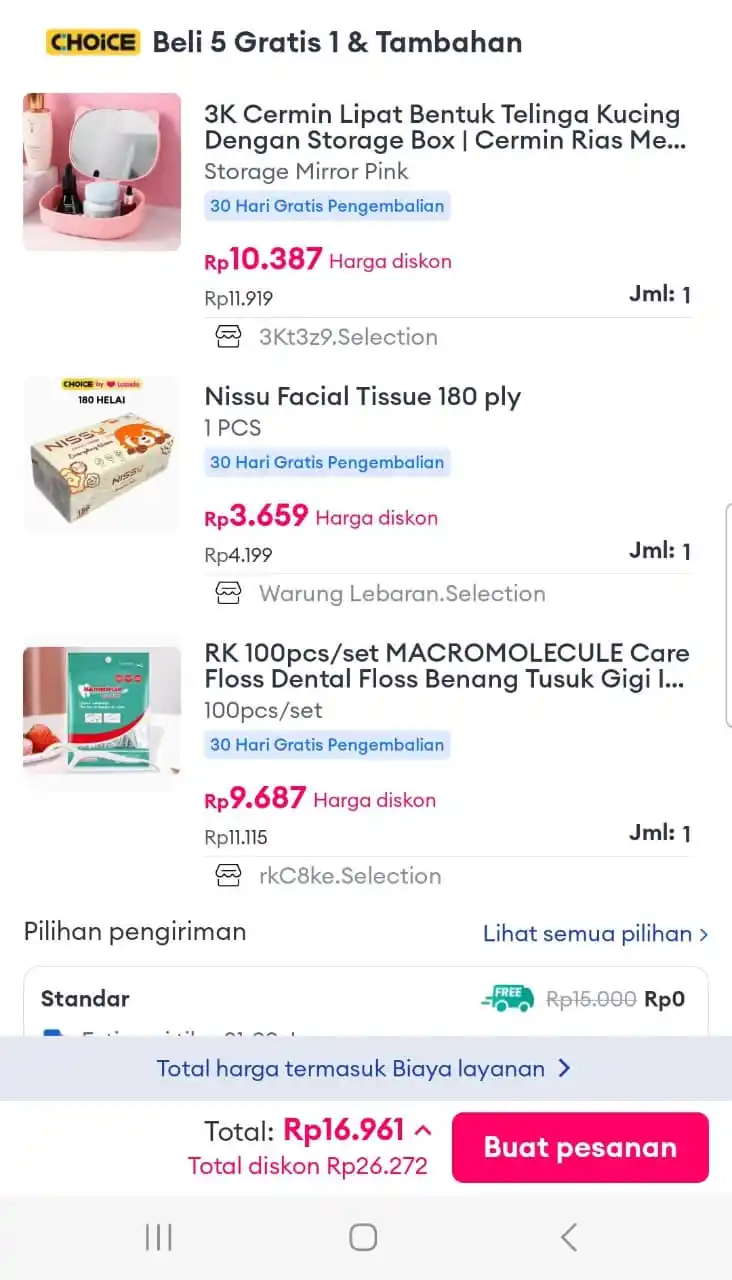Open the Nissu Facial Tissue 180 ply product
Screen dimensions: 732x1280
(362, 396)
